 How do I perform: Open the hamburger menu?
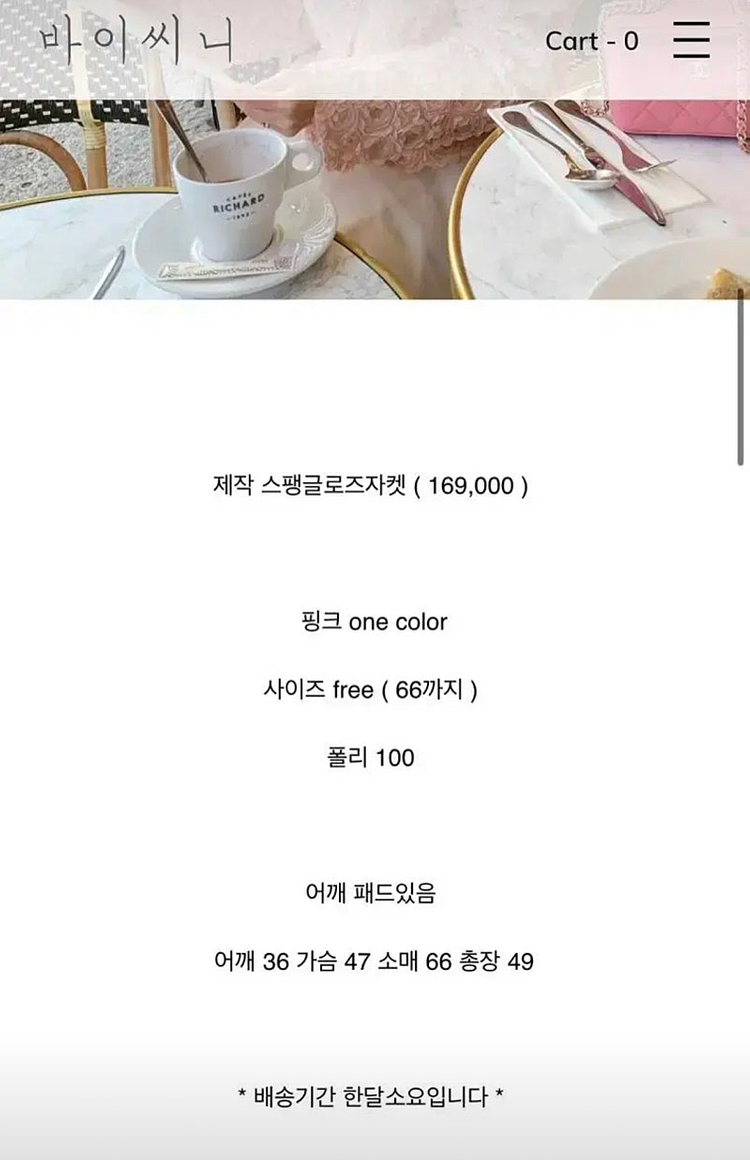point(691,39)
